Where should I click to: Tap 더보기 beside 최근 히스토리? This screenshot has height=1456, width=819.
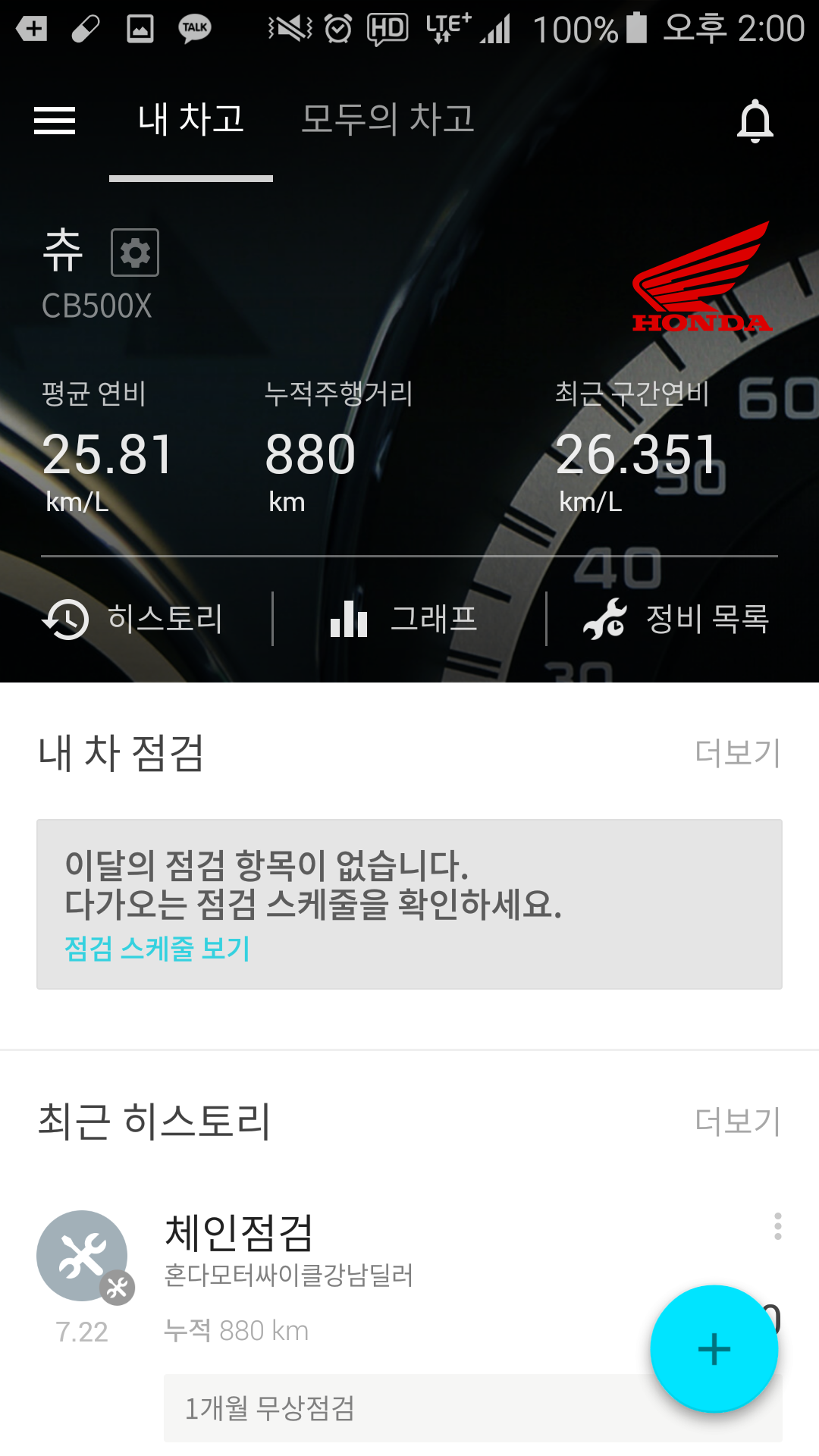[x=737, y=1122]
